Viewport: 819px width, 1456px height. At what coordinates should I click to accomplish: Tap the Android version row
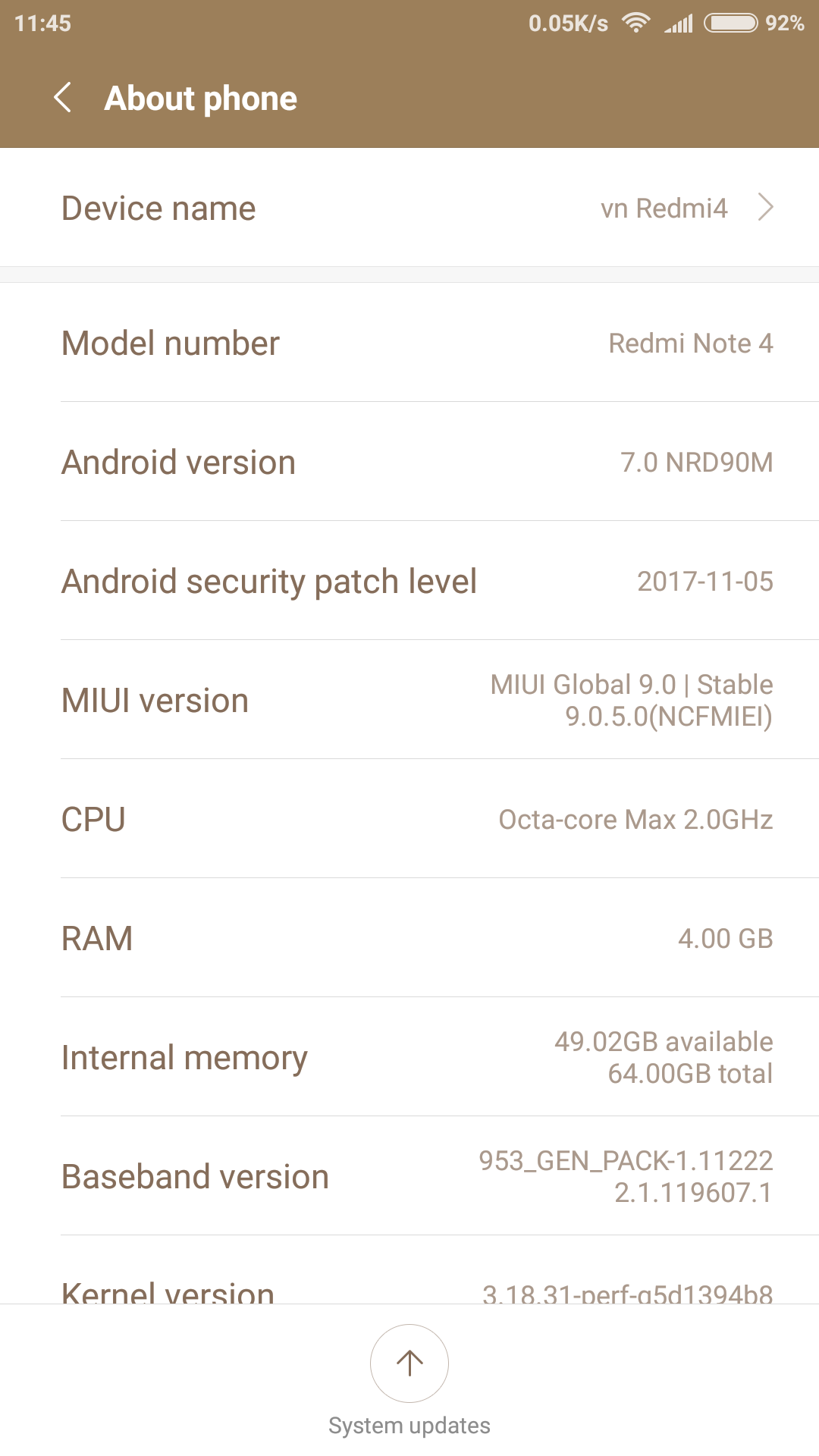409,462
